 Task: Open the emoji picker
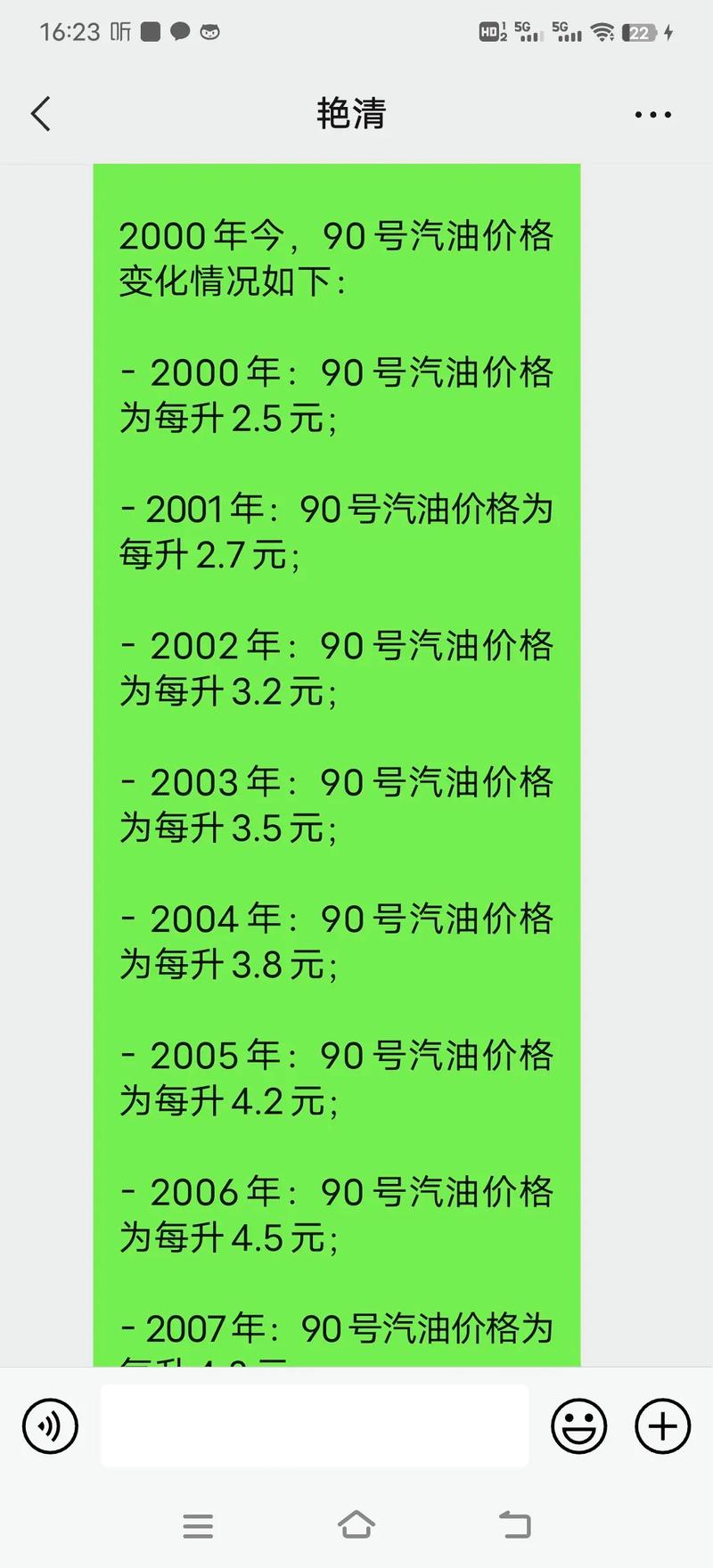[x=578, y=1426]
